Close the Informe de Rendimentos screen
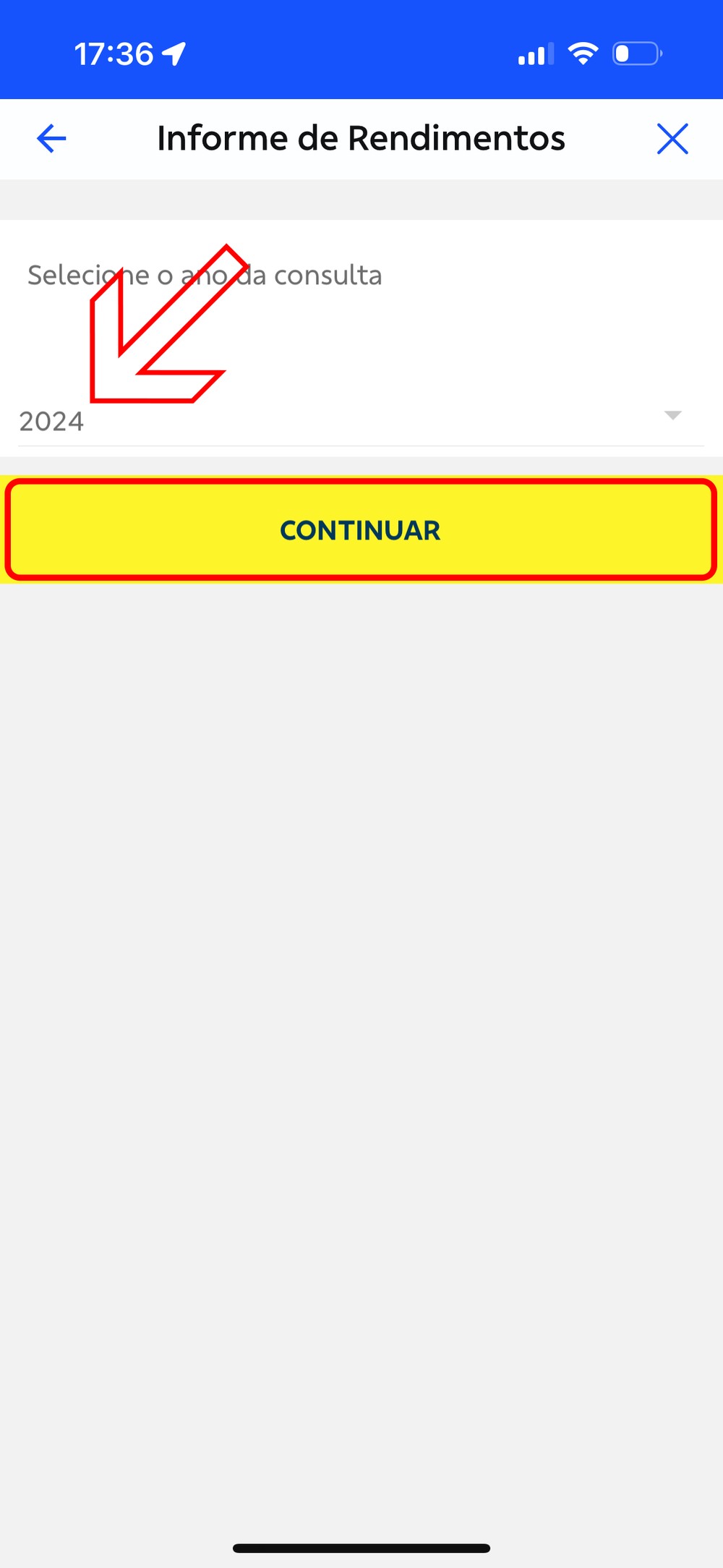The width and height of the screenshot is (723, 1568). (x=672, y=138)
